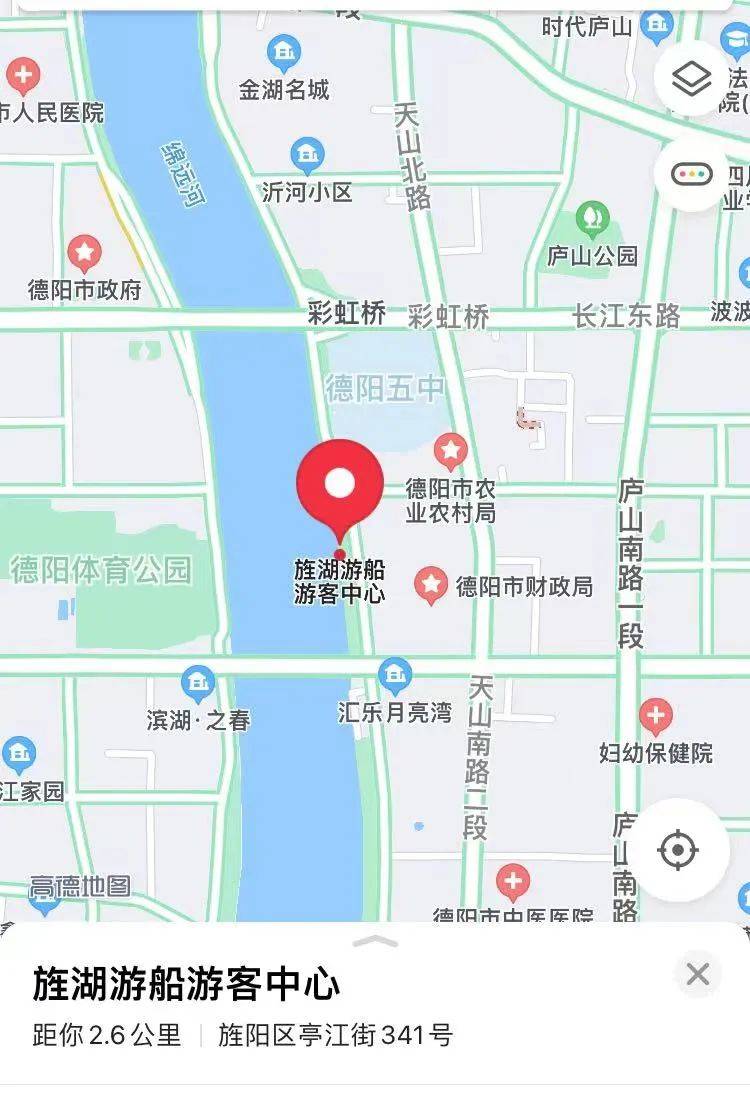Open the 滨湖·之春 residential marker
The width and height of the screenshot is (750, 1097).
click(198, 683)
